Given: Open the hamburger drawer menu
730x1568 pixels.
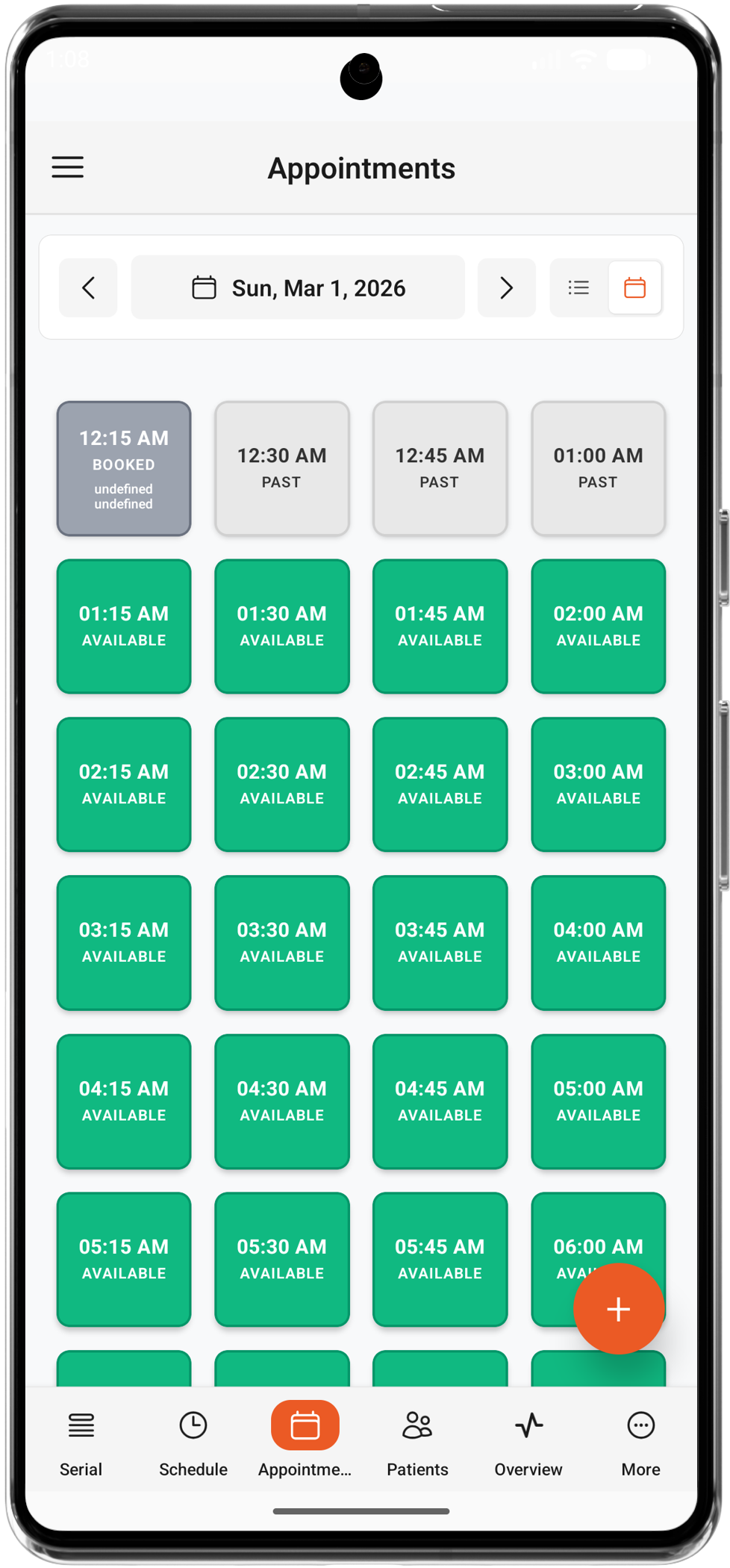Looking at the screenshot, I should point(67,167).
